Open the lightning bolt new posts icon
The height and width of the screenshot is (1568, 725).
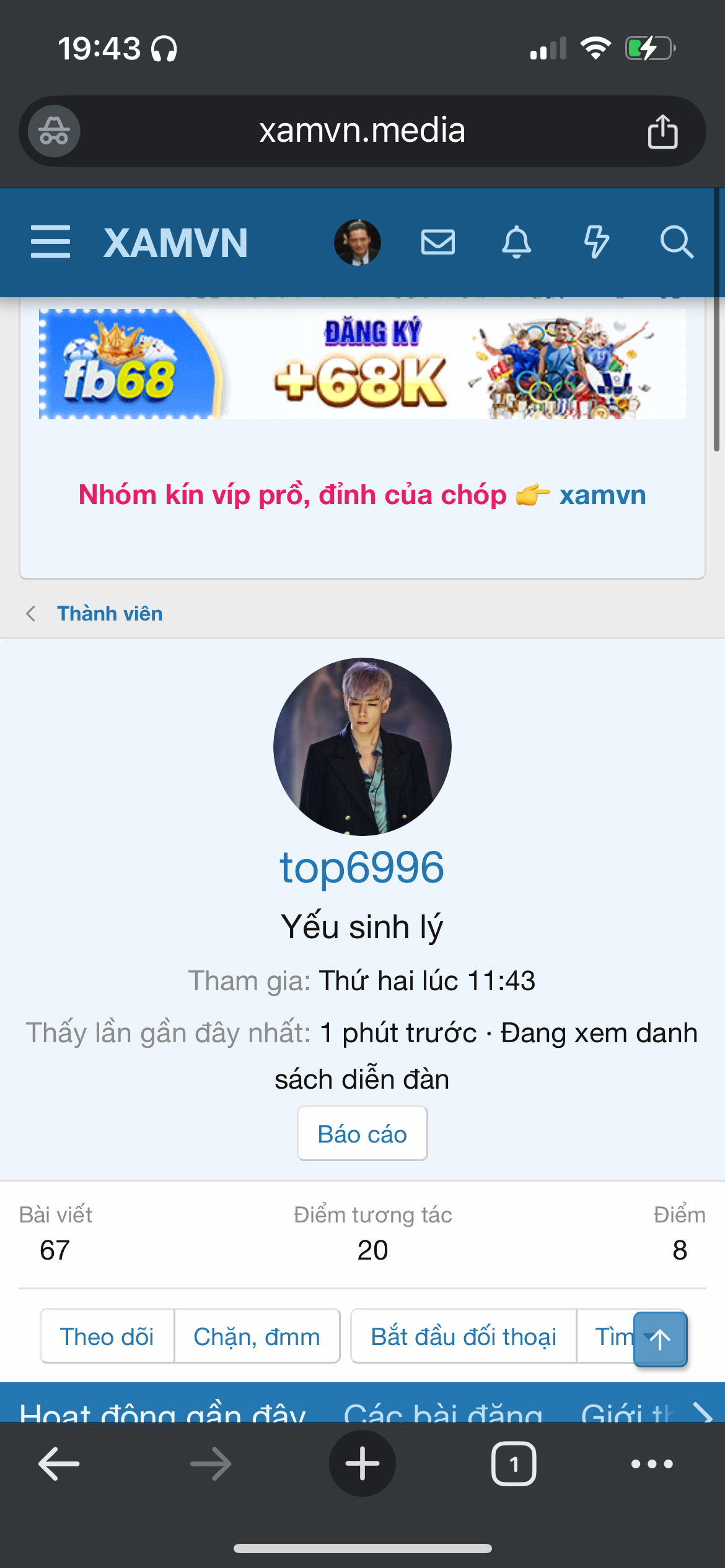[x=596, y=242]
